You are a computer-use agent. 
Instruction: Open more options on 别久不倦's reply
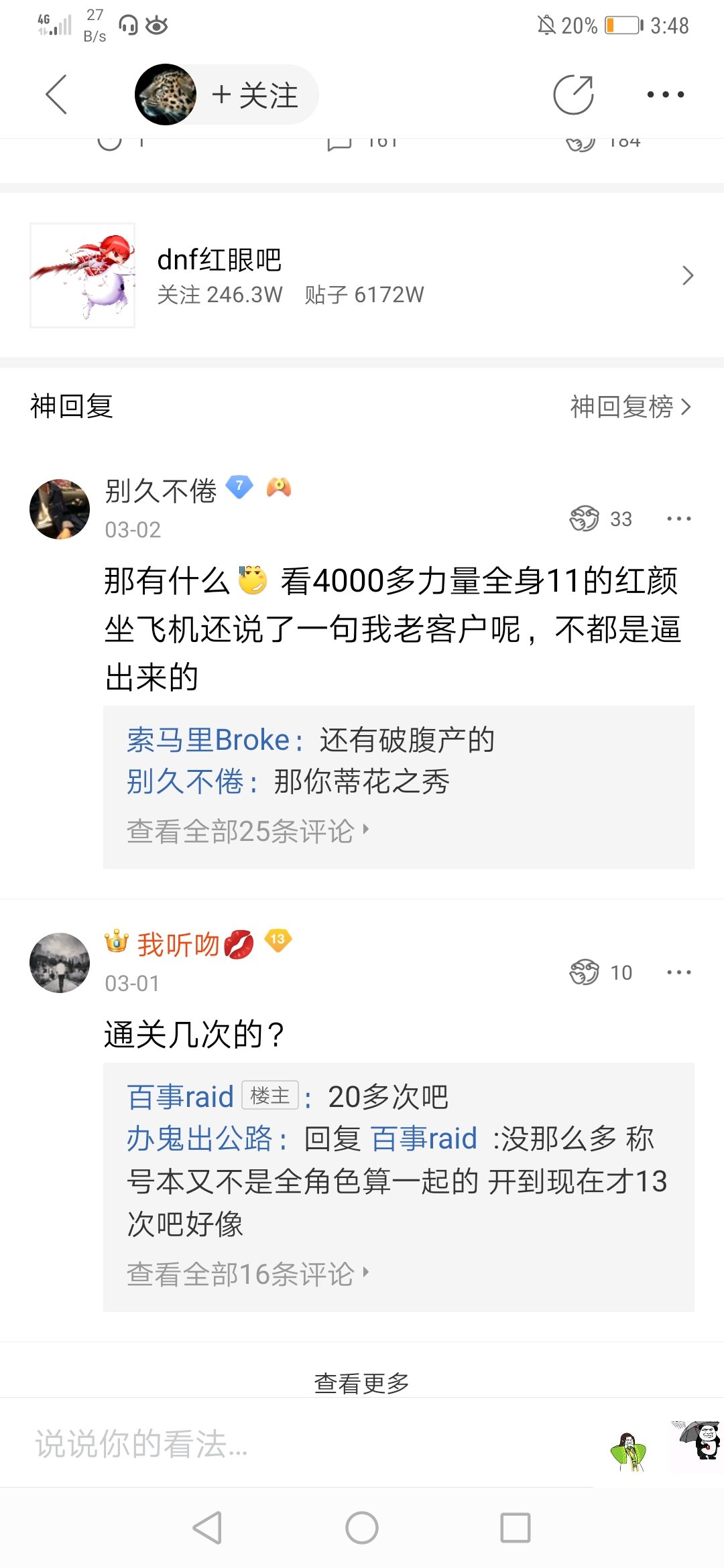(678, 519)
